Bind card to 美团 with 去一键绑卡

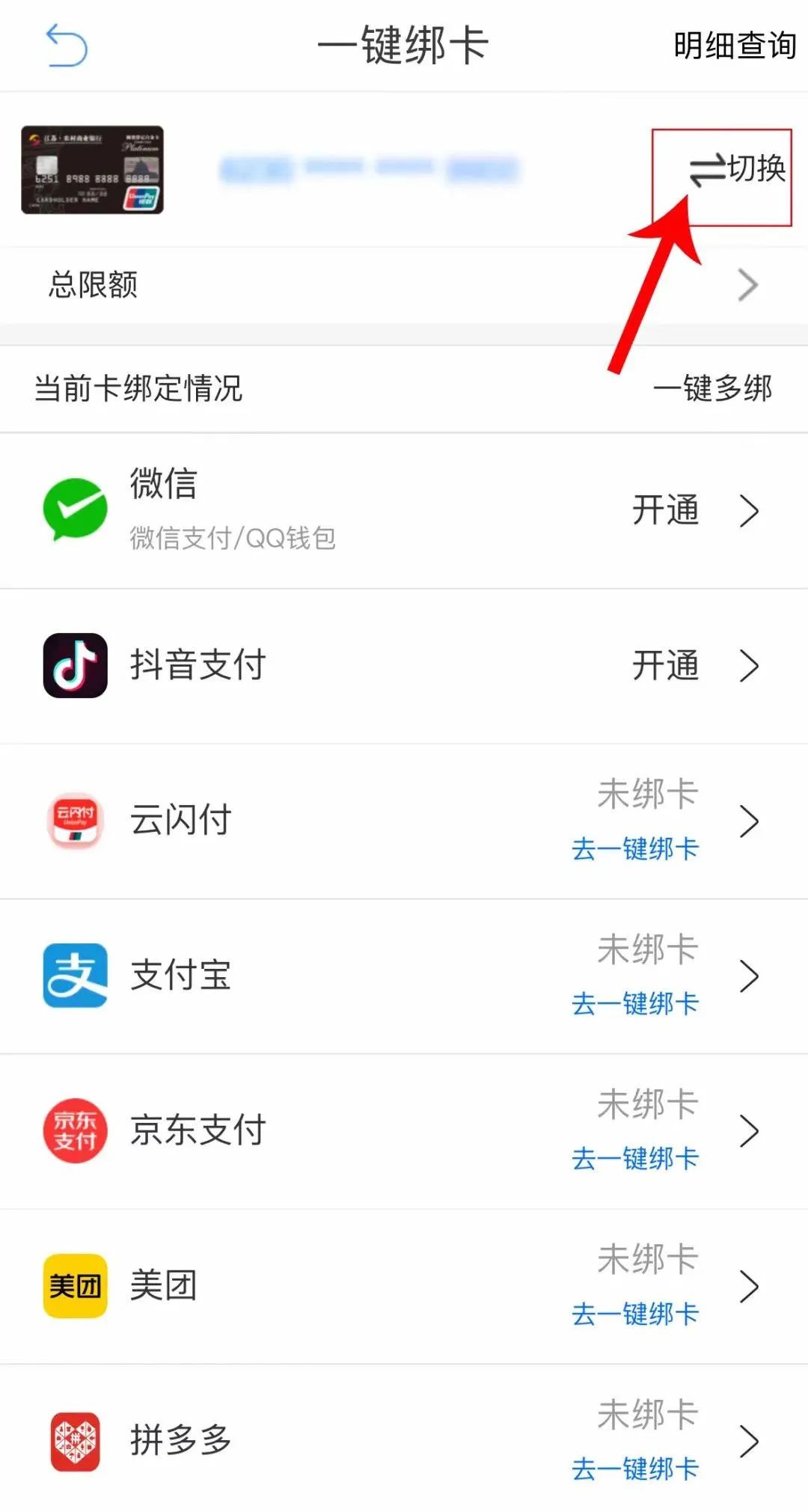(634, 1314)
